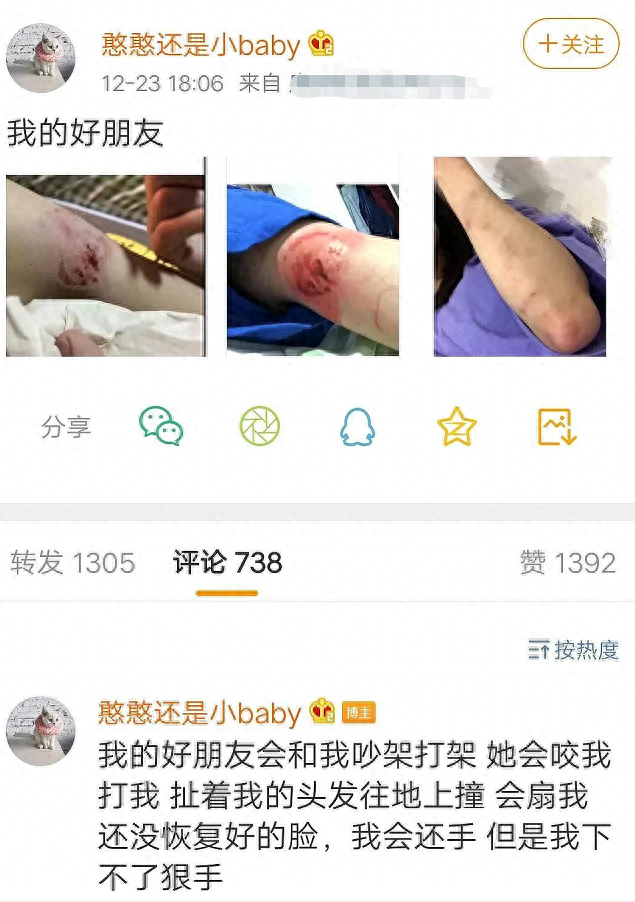This screenshot has height=902, width=635.
Task: Share the post to Qzone via the star icon
Action: (x=457, y=427)
